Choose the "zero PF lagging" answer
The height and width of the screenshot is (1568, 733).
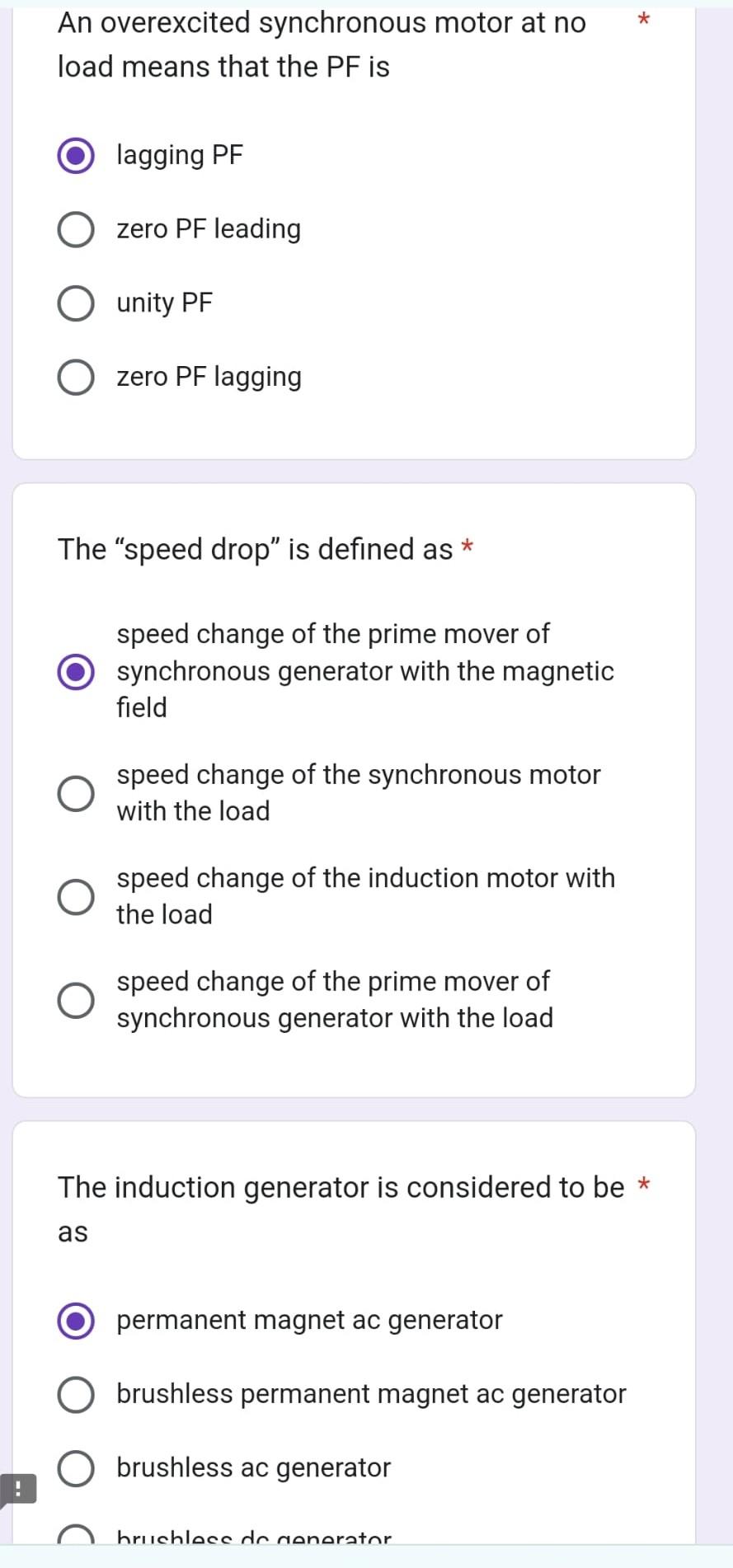point(75,377)
